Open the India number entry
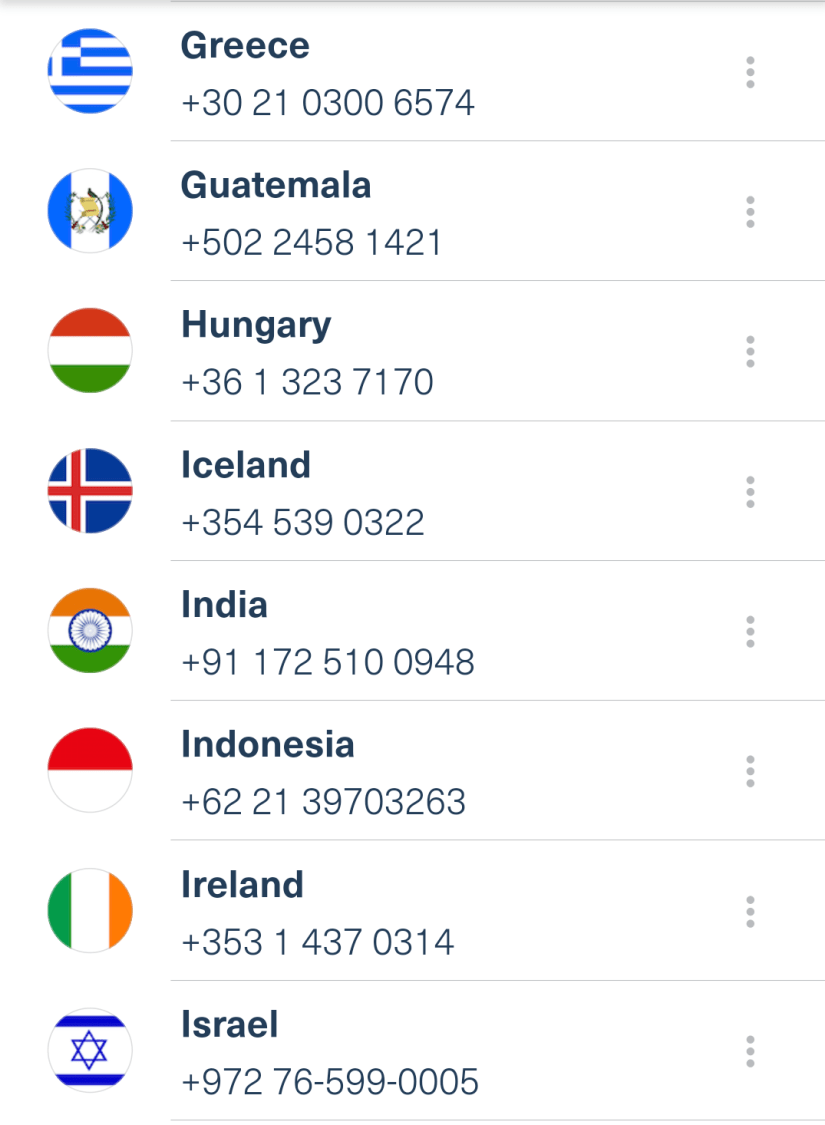 pos(400,633)
